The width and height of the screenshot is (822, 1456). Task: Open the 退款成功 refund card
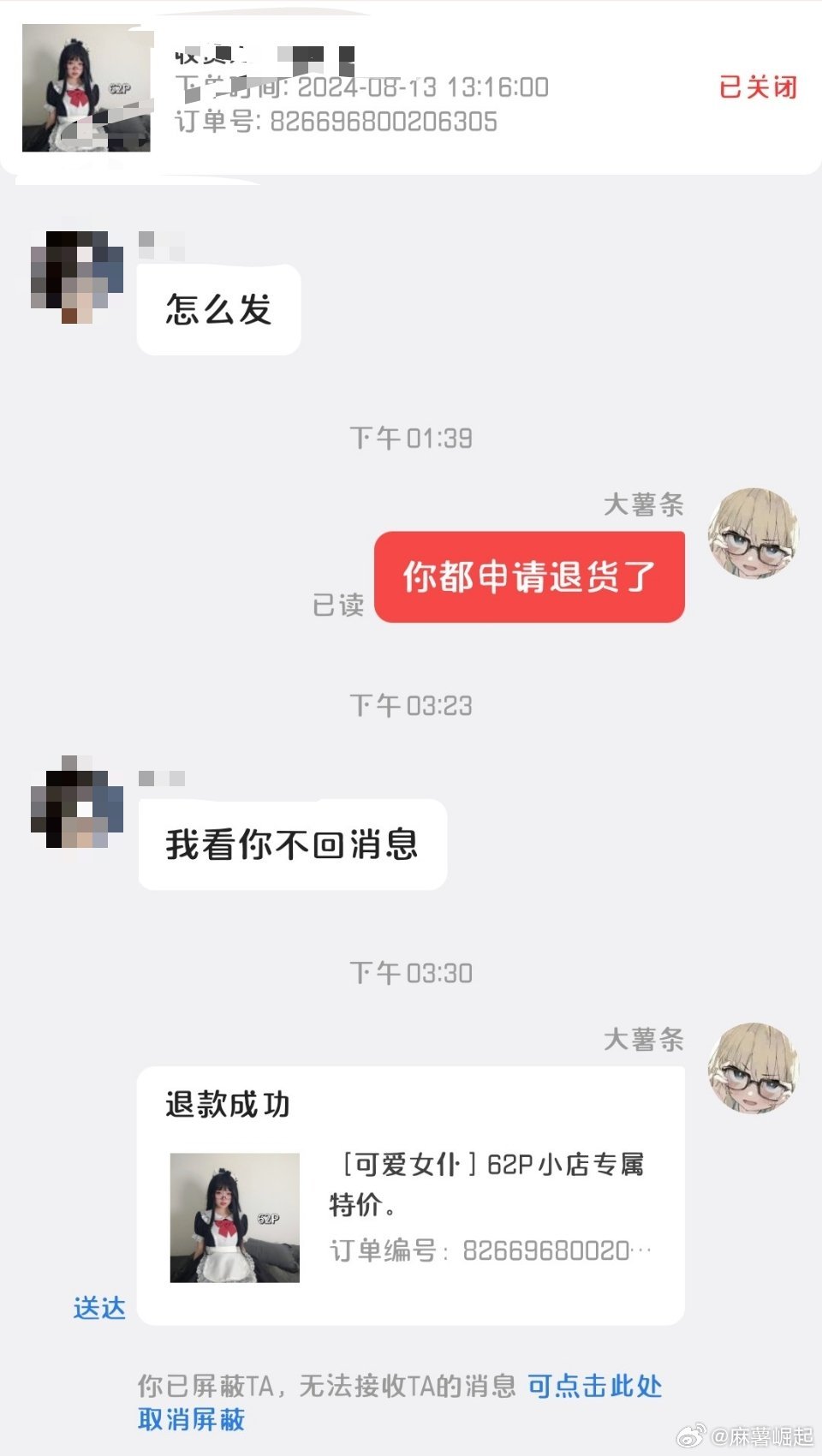coord(411,1196)
